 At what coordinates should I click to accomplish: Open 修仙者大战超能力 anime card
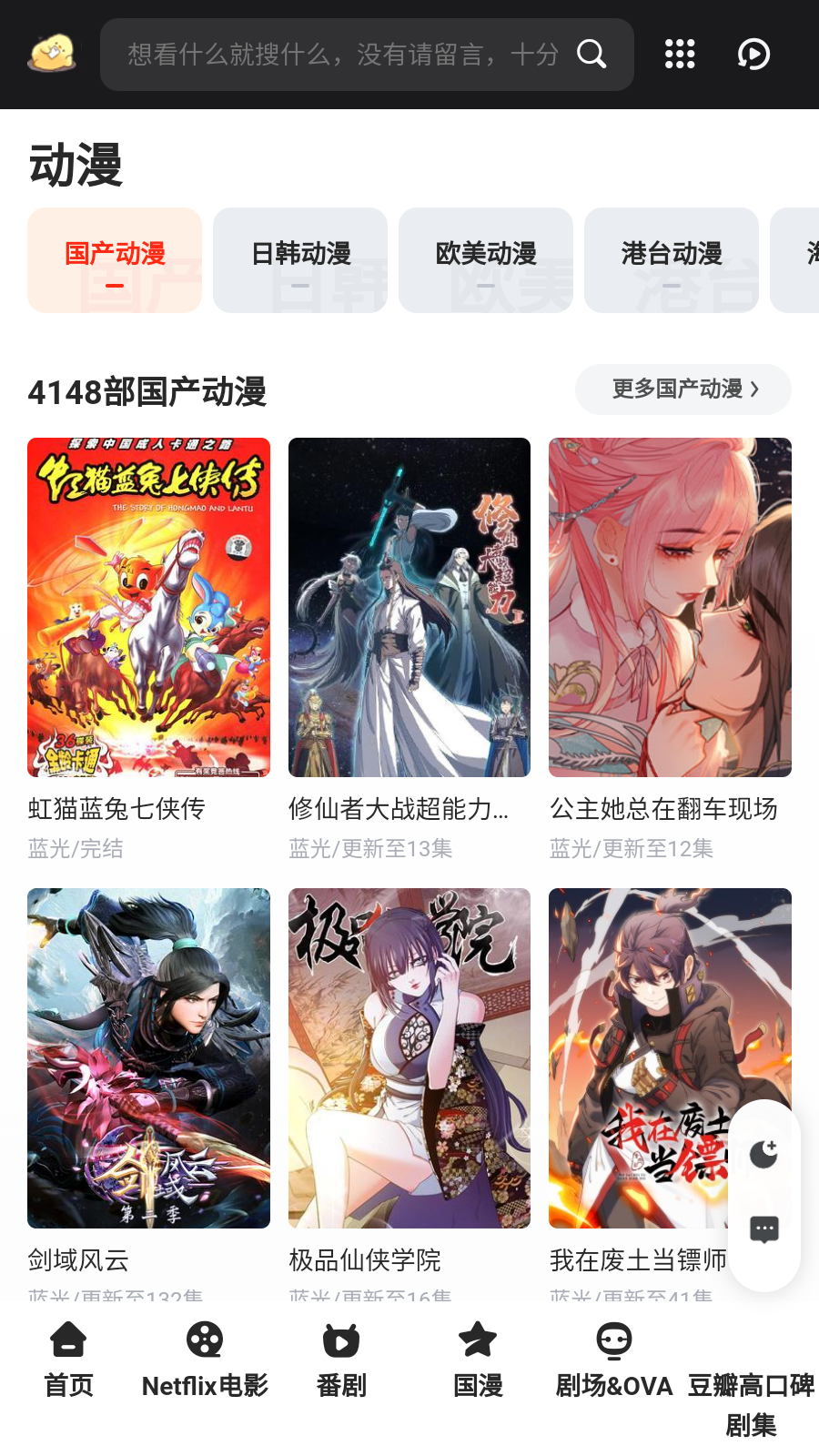pyautogui.click(x=409, y=608)
